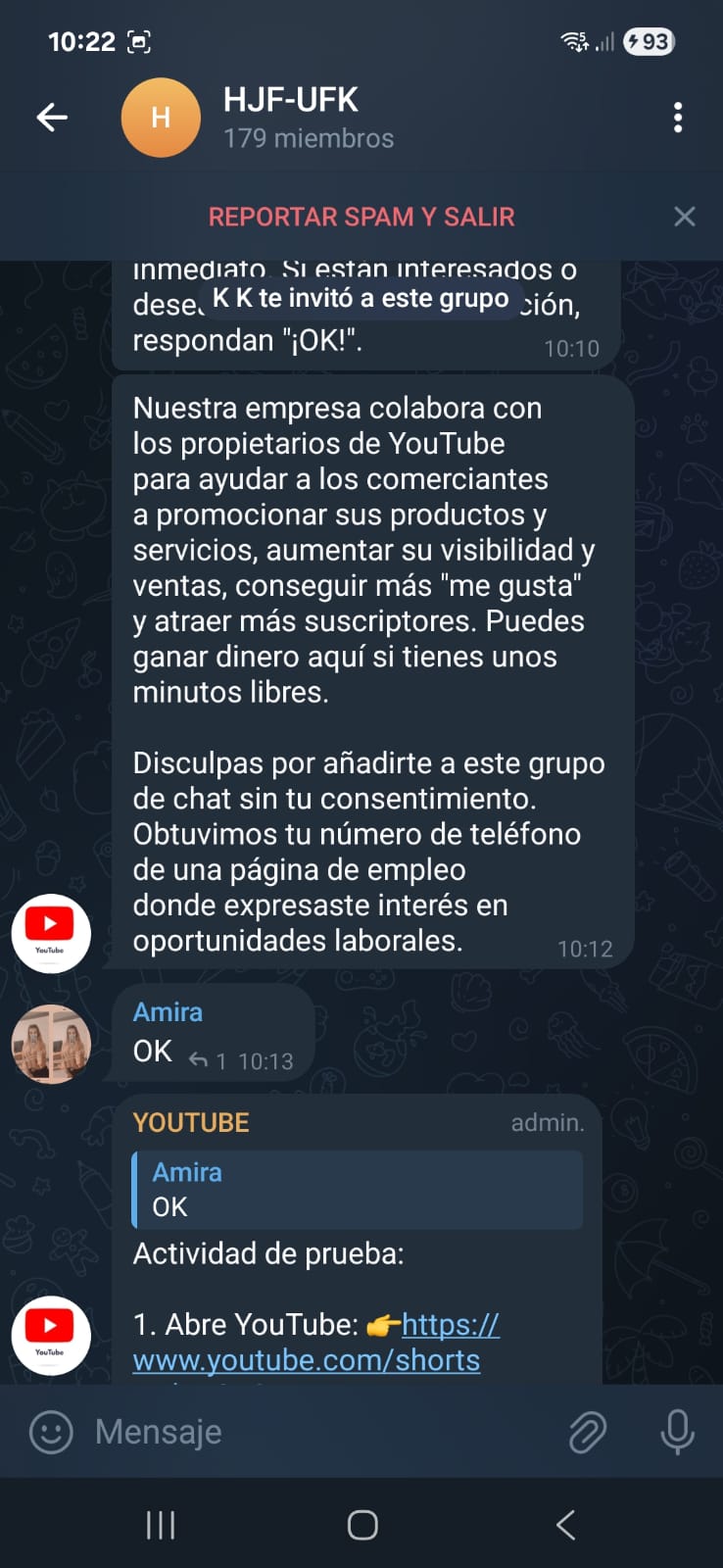
Task: Attach a file with the paperclip
Action: click(587, 1432)
